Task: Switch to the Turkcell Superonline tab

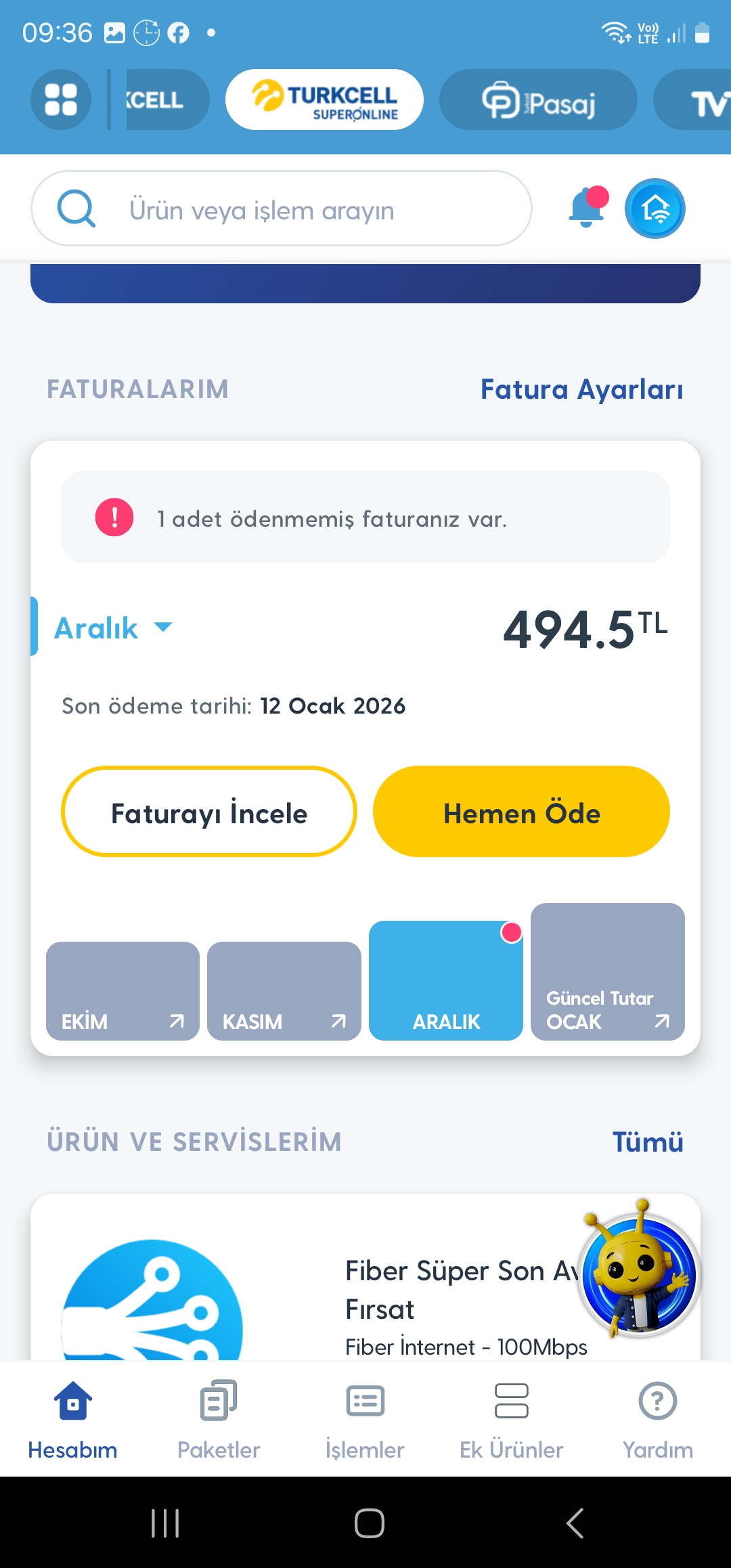Action: (x=324, y=100)
